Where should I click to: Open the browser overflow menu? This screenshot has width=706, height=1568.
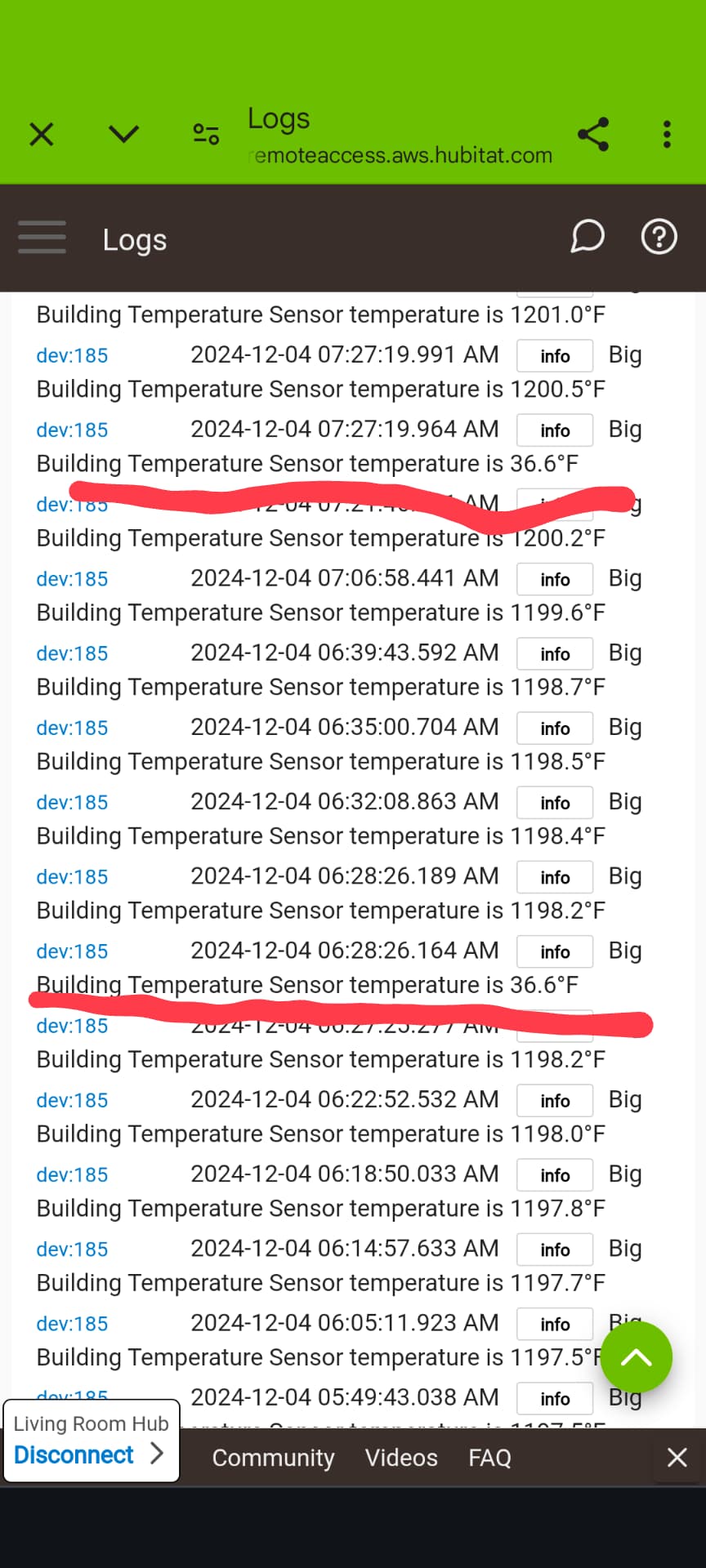tap(667, 134)
